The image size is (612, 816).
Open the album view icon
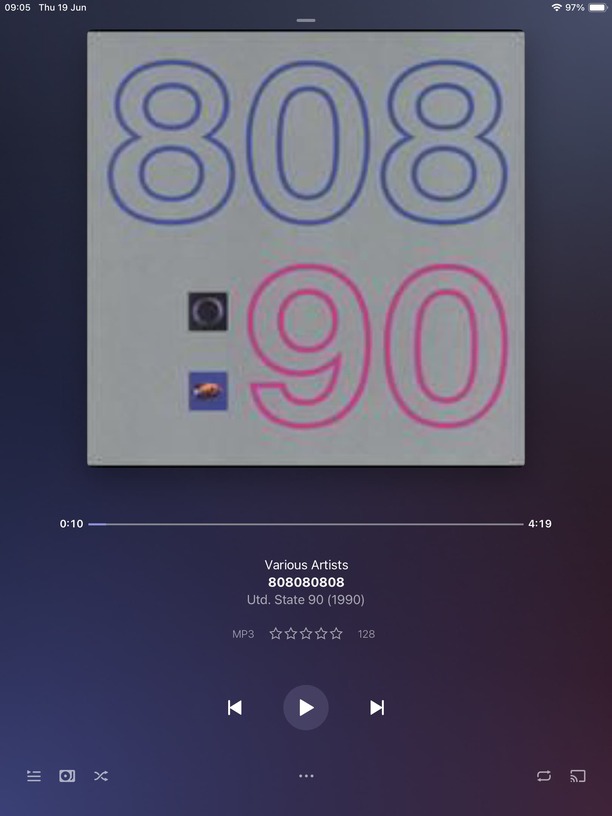click(x=67, y=776)
